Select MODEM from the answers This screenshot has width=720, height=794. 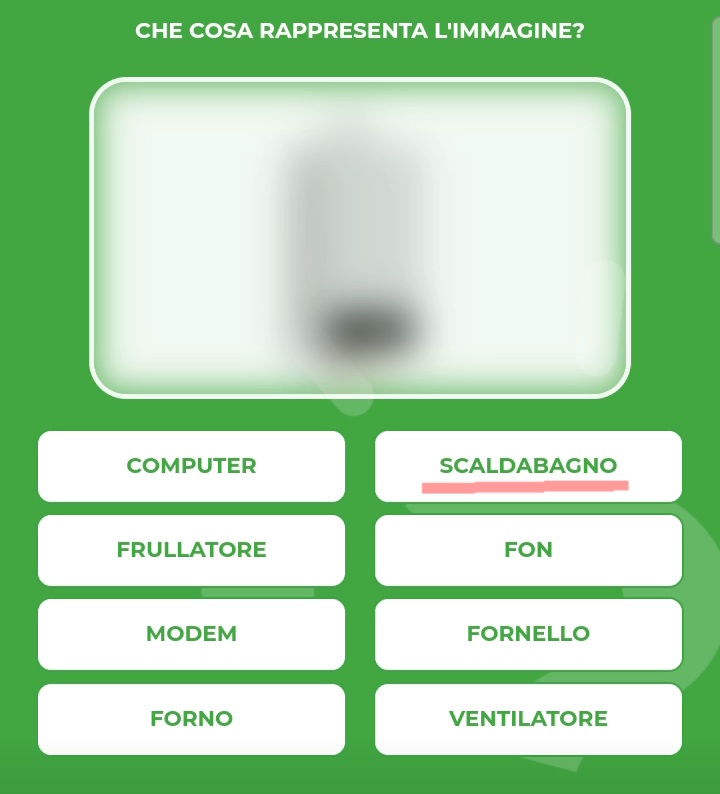click(x=191, y=634)
